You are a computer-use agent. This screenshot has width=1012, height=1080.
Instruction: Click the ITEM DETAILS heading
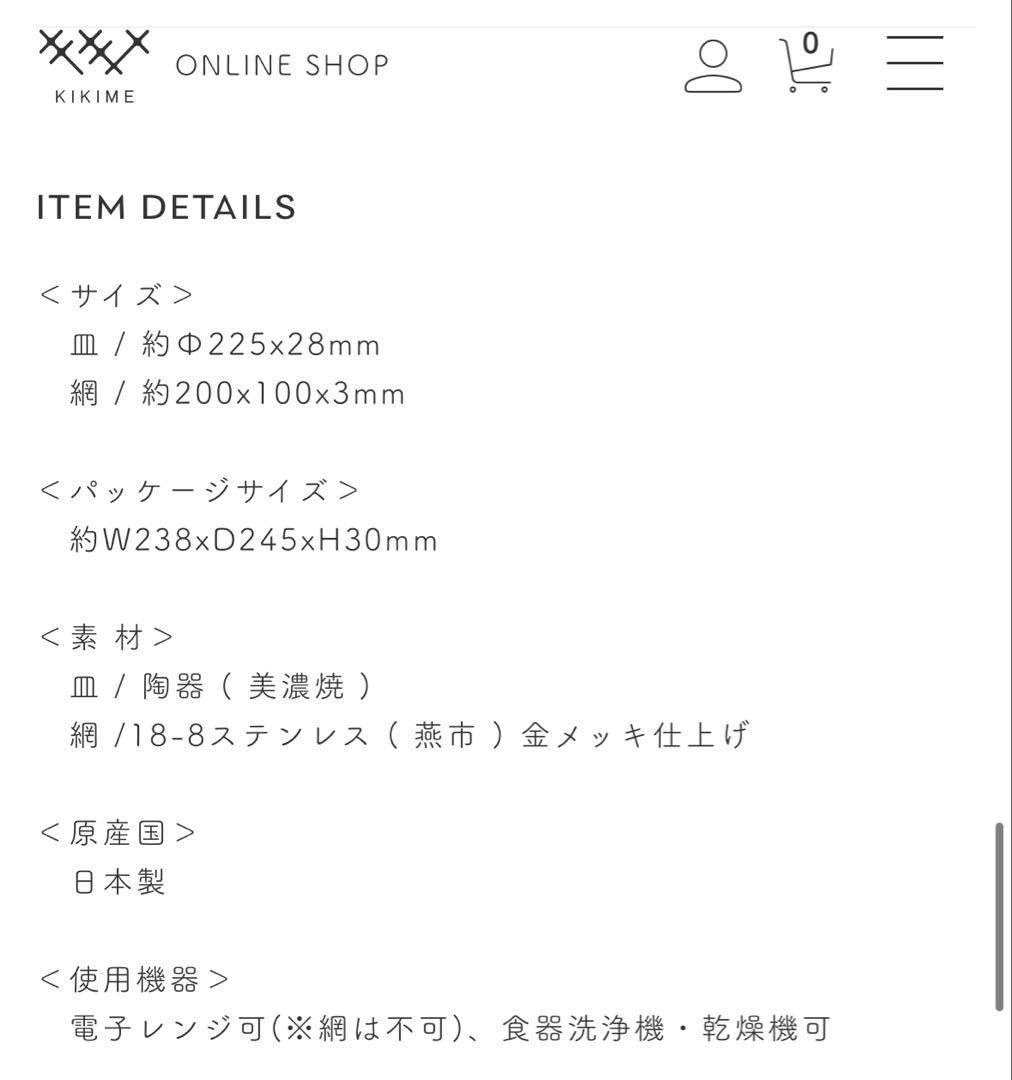(167, 206)
